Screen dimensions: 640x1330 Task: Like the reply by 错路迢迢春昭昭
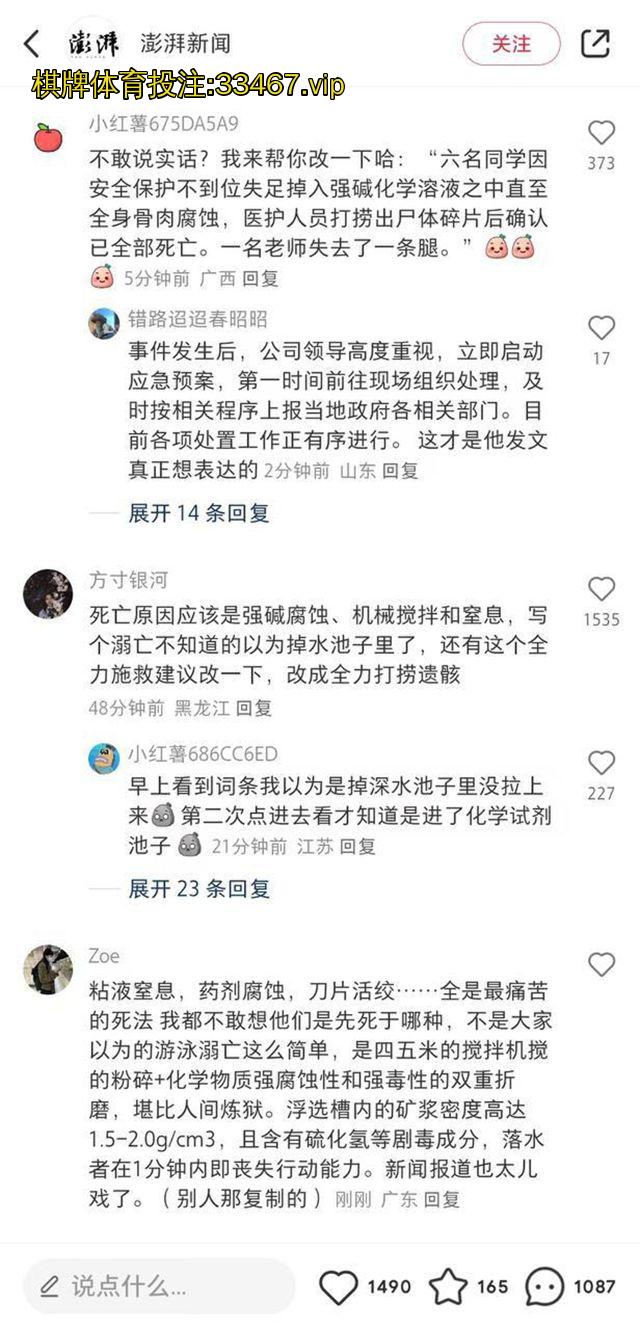click(x=601, y=328)
